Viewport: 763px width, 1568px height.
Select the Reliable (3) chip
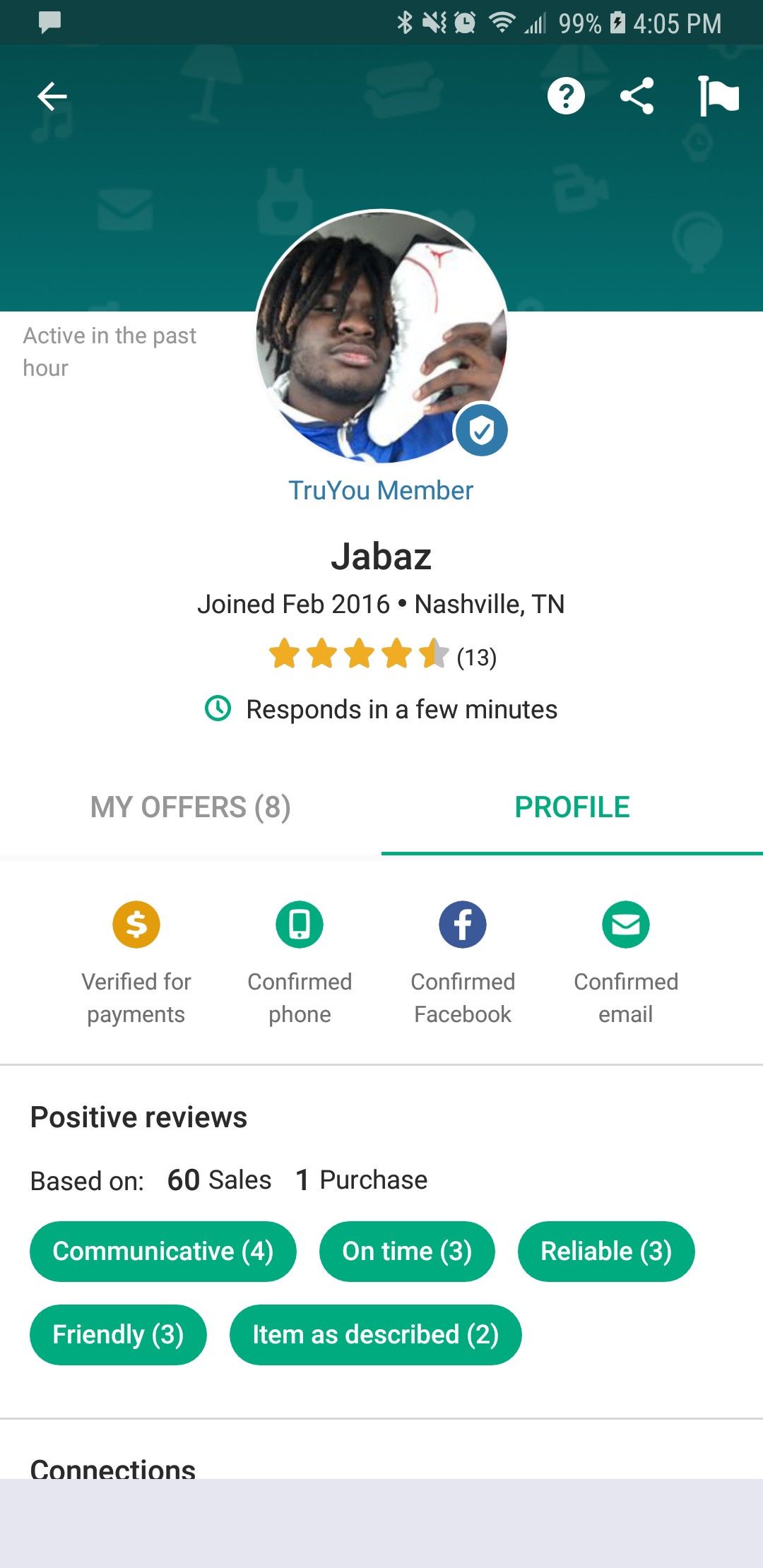(605, 1251)
